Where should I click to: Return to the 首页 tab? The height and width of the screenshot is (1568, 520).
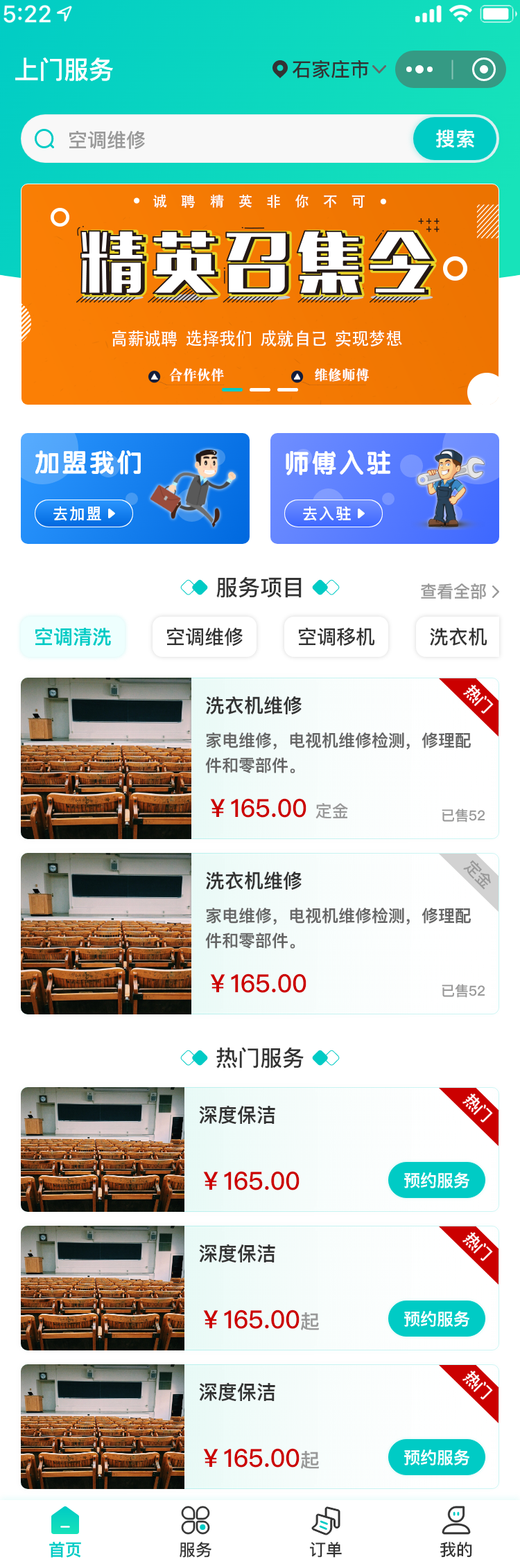[65, 1532]
